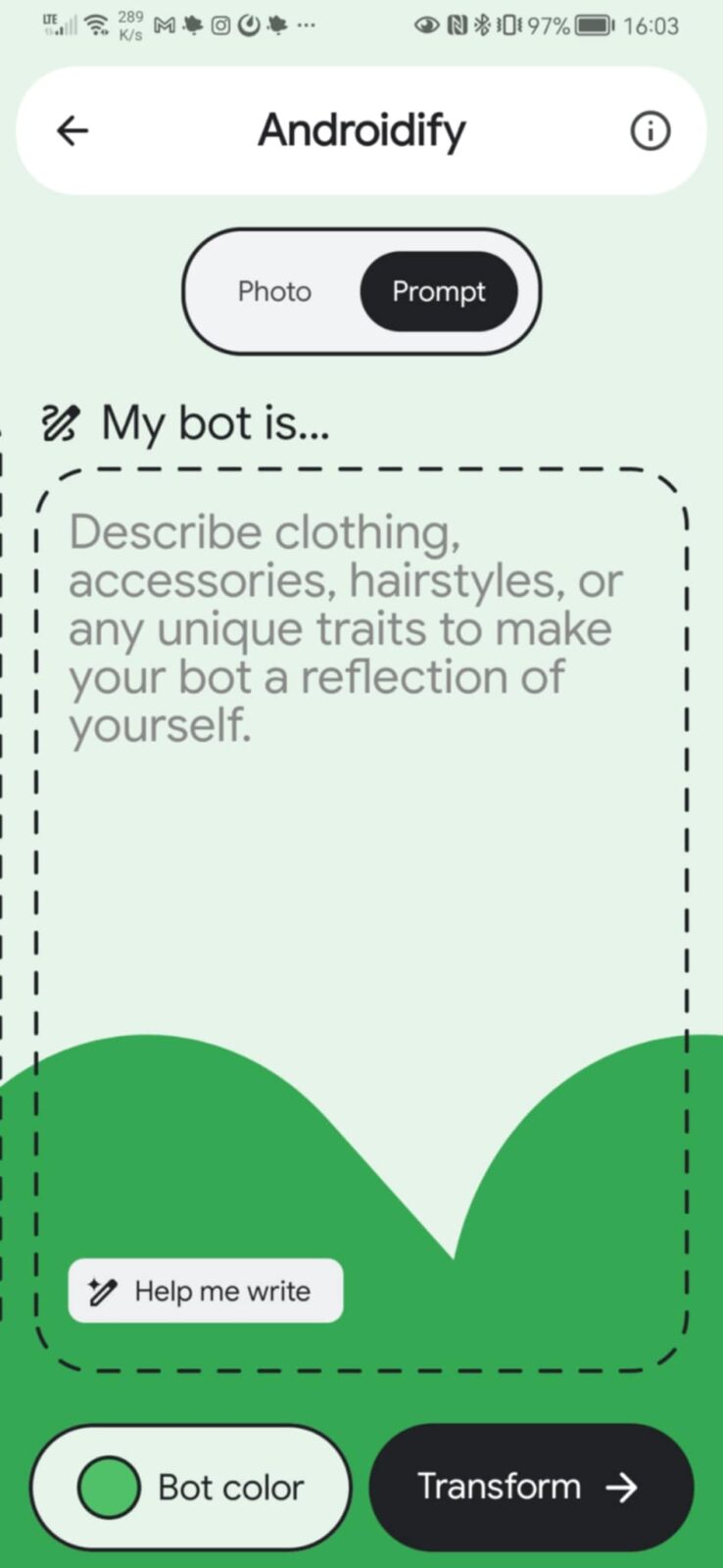Select the Prompt tab
Image resolution: width=723 pixels, height=1568 pixels.
click(439, 292)
